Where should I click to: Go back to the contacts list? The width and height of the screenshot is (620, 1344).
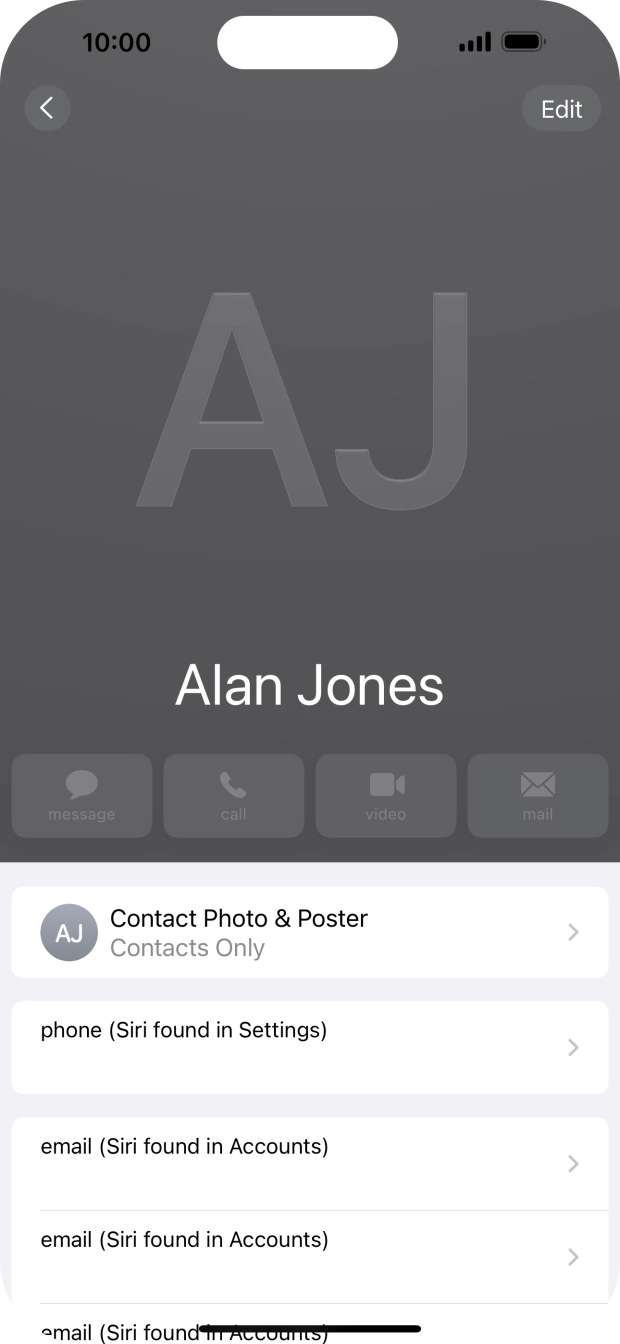tap(47, 108)
